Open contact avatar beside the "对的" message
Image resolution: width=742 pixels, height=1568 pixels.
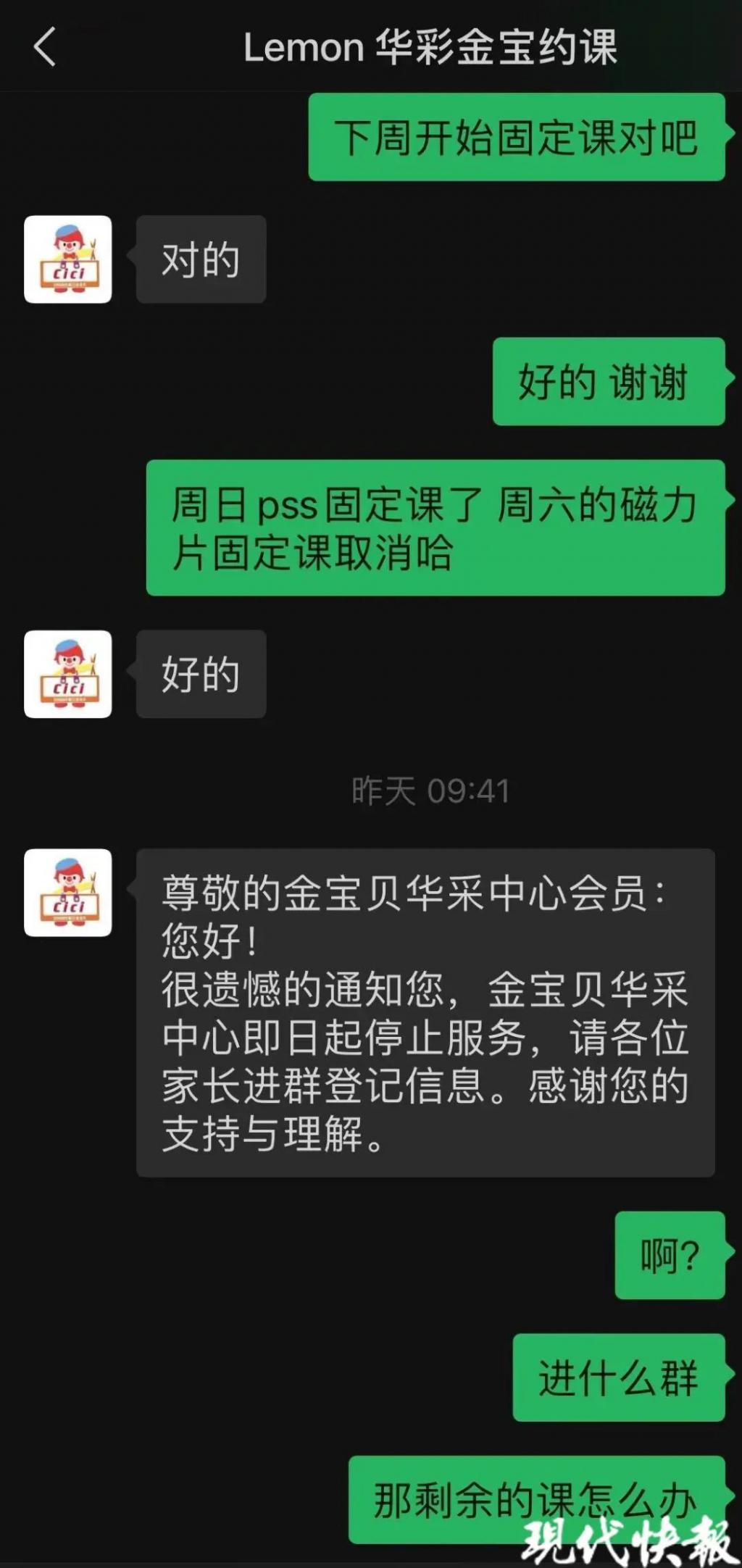68,259
